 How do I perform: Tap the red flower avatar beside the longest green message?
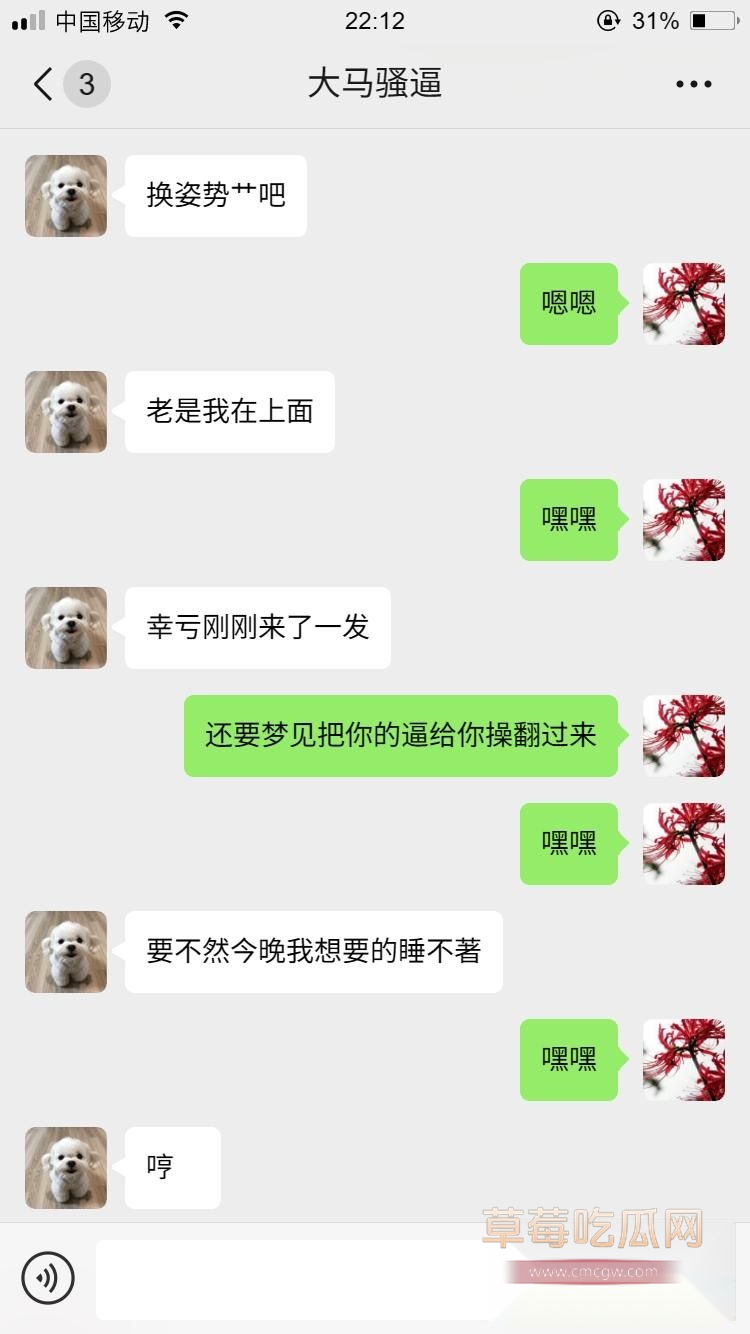tap(684, 736)
